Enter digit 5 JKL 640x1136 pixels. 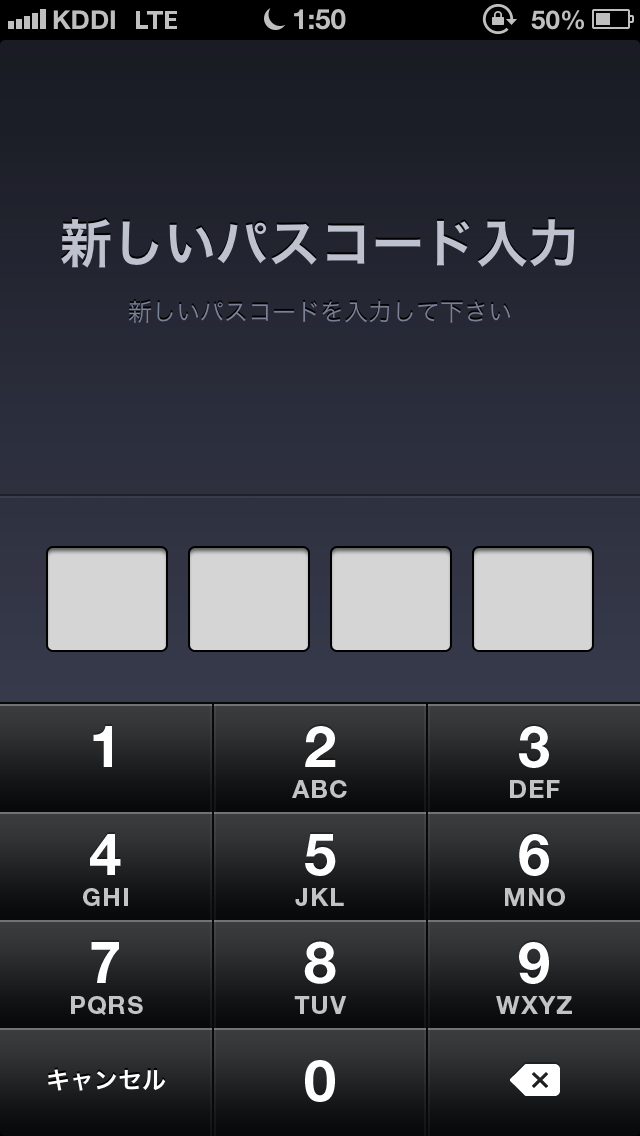point(320,866)
